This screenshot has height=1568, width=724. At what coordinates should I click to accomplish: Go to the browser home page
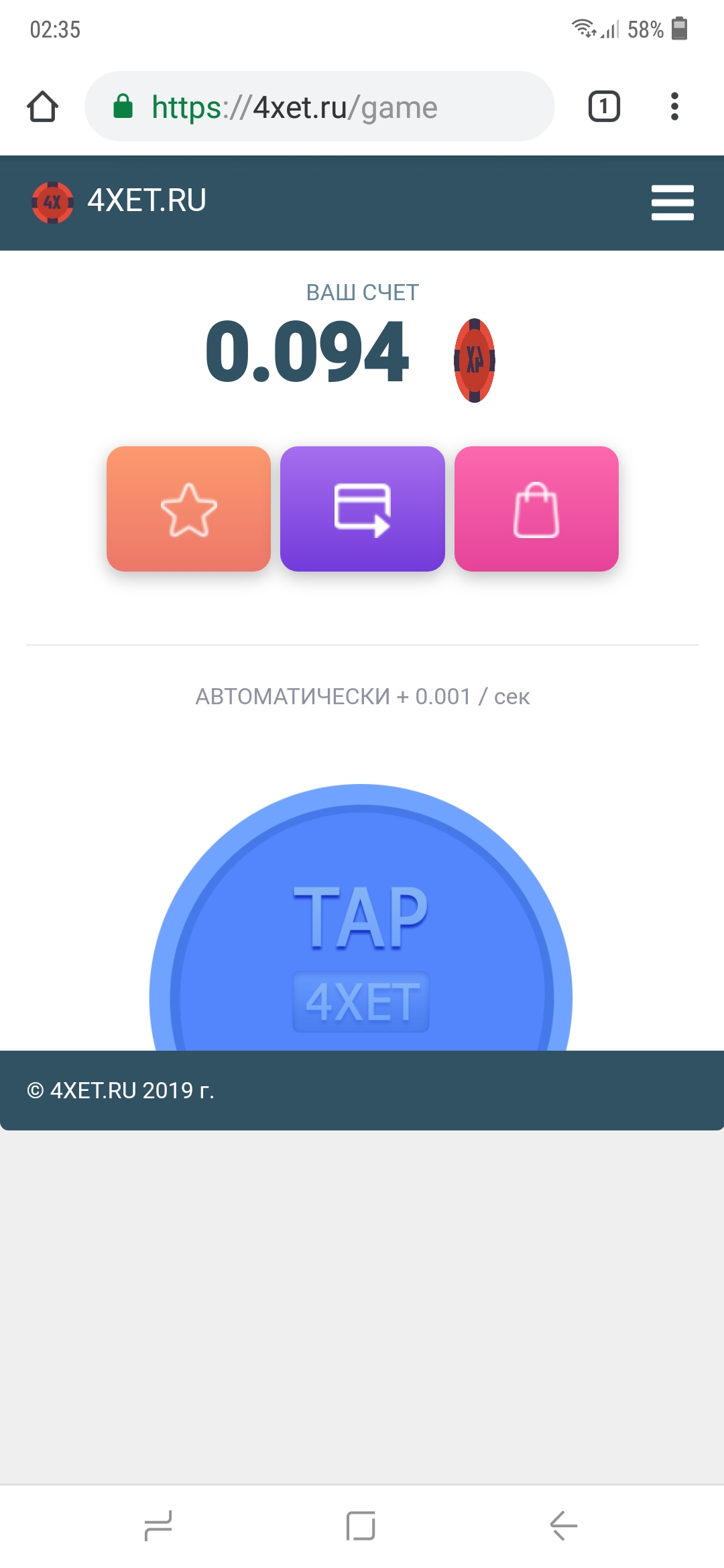tap(43, 107)
